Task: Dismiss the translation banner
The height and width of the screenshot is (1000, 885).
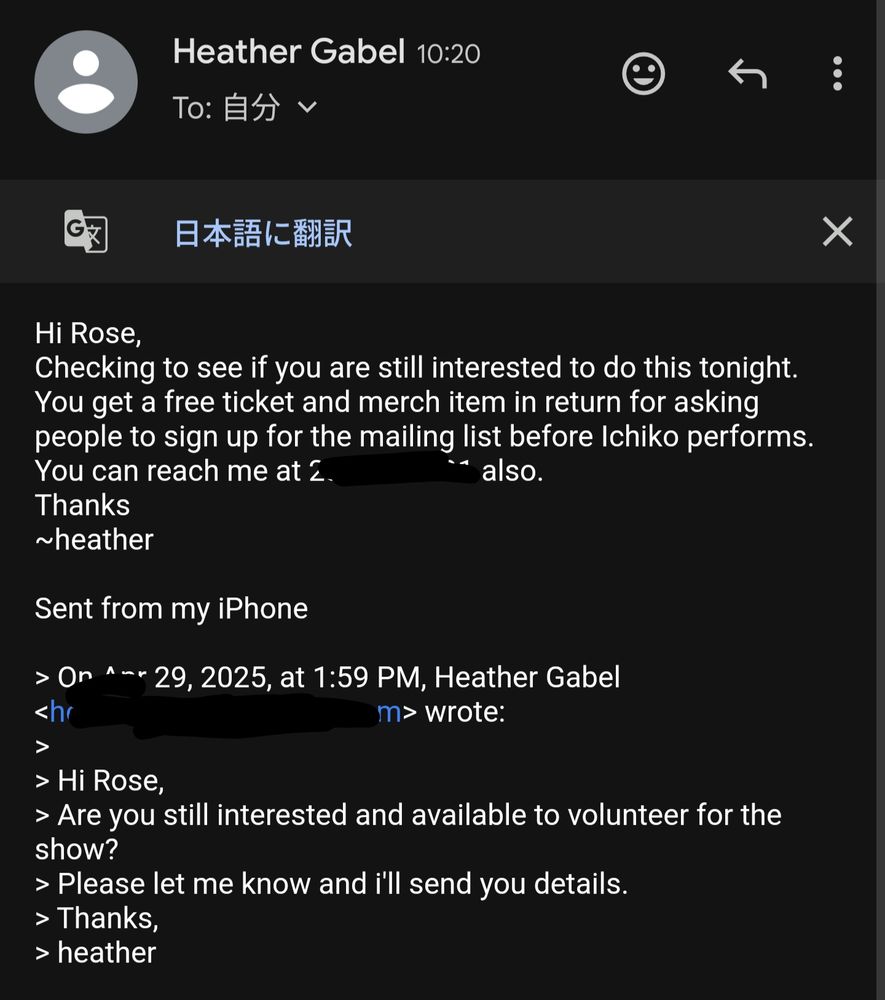Action: pos(837,232)
